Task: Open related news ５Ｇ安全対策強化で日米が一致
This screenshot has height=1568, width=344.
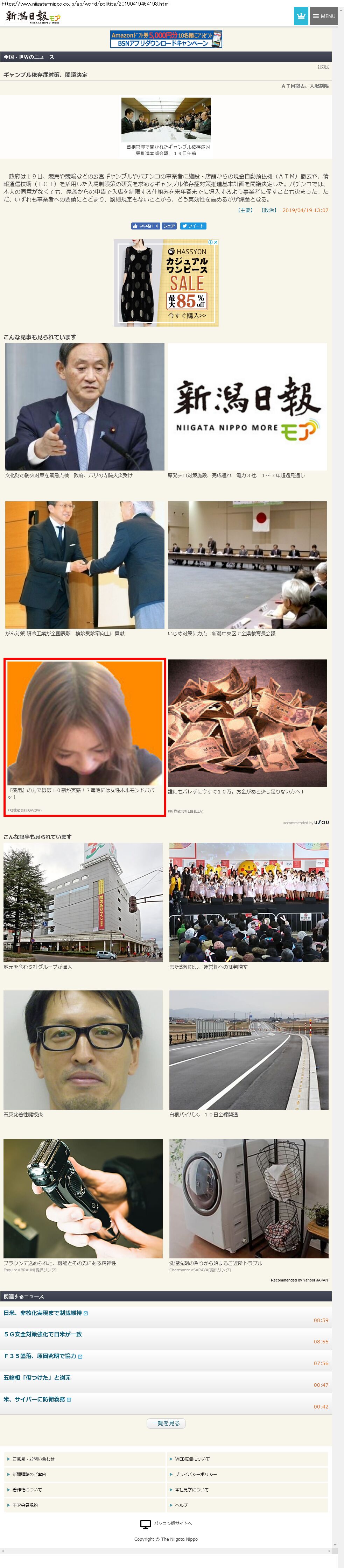Action: [x=43, y=1334]
